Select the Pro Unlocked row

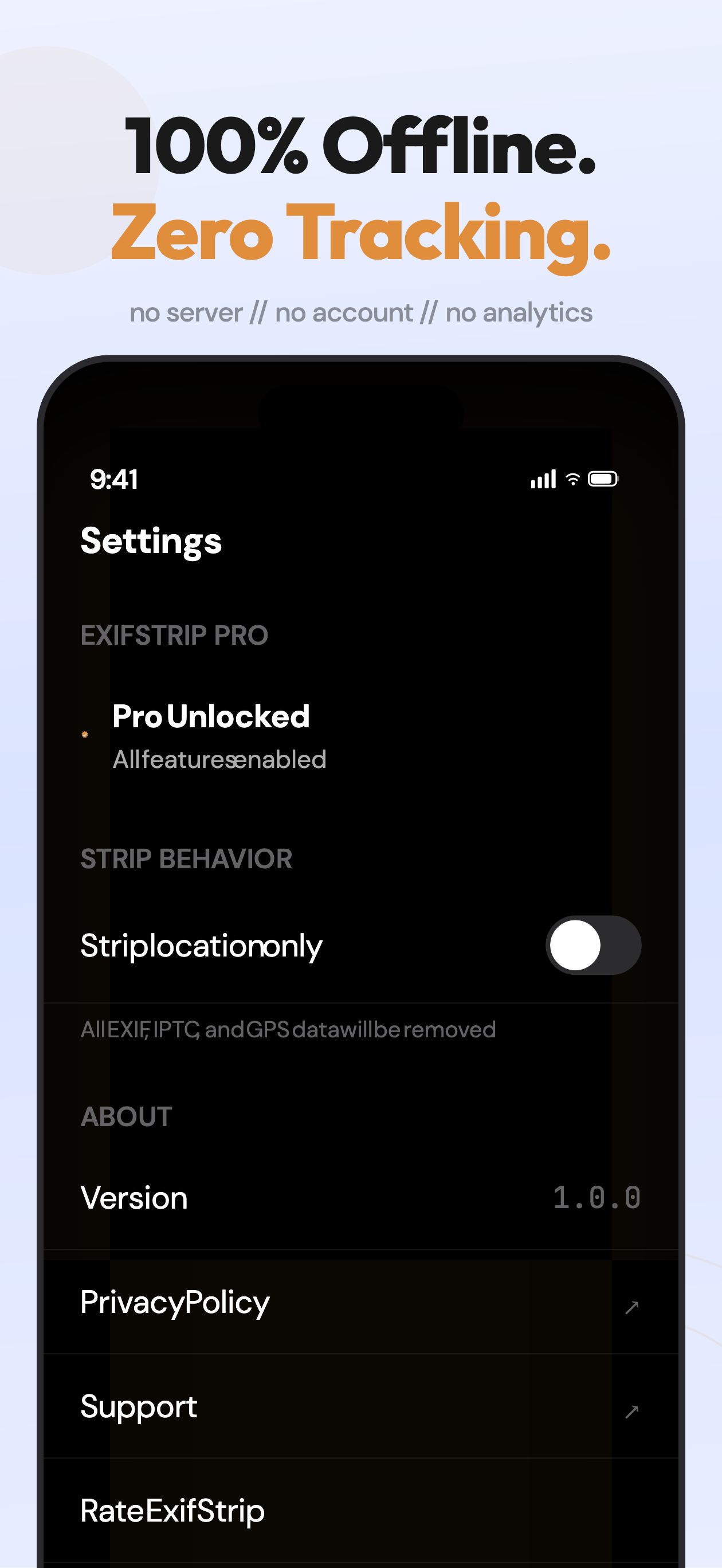(x=211, y=716)
